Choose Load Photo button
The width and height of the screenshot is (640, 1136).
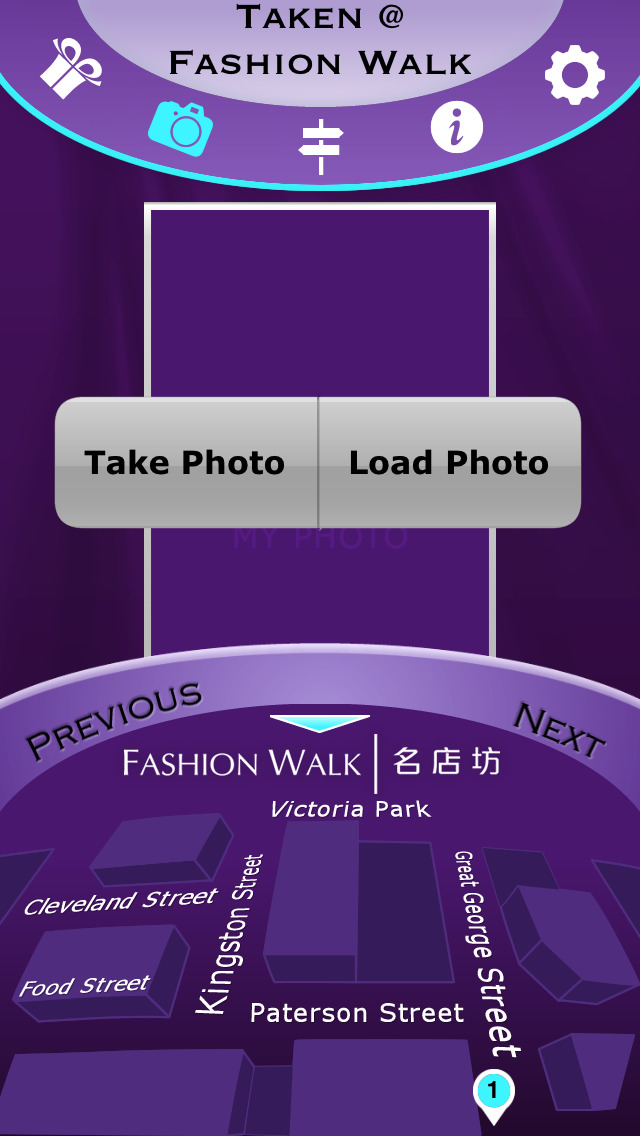click(x=449, y=463)
